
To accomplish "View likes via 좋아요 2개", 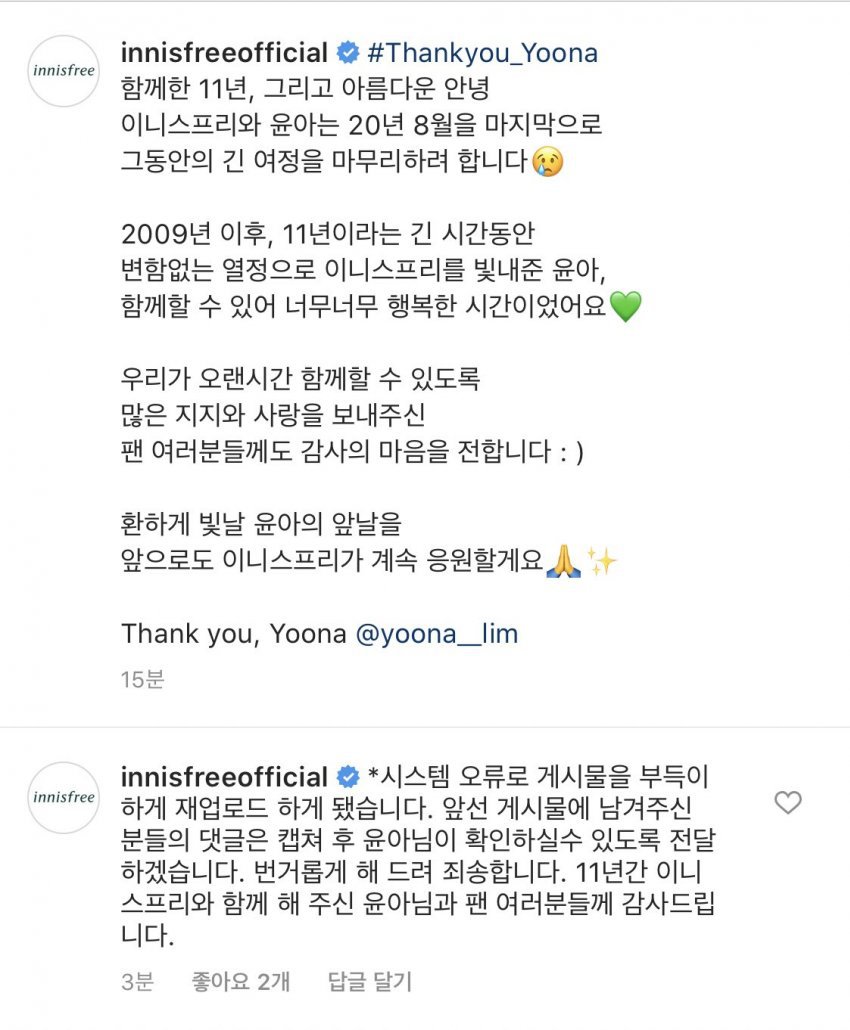I will (240, 983).
